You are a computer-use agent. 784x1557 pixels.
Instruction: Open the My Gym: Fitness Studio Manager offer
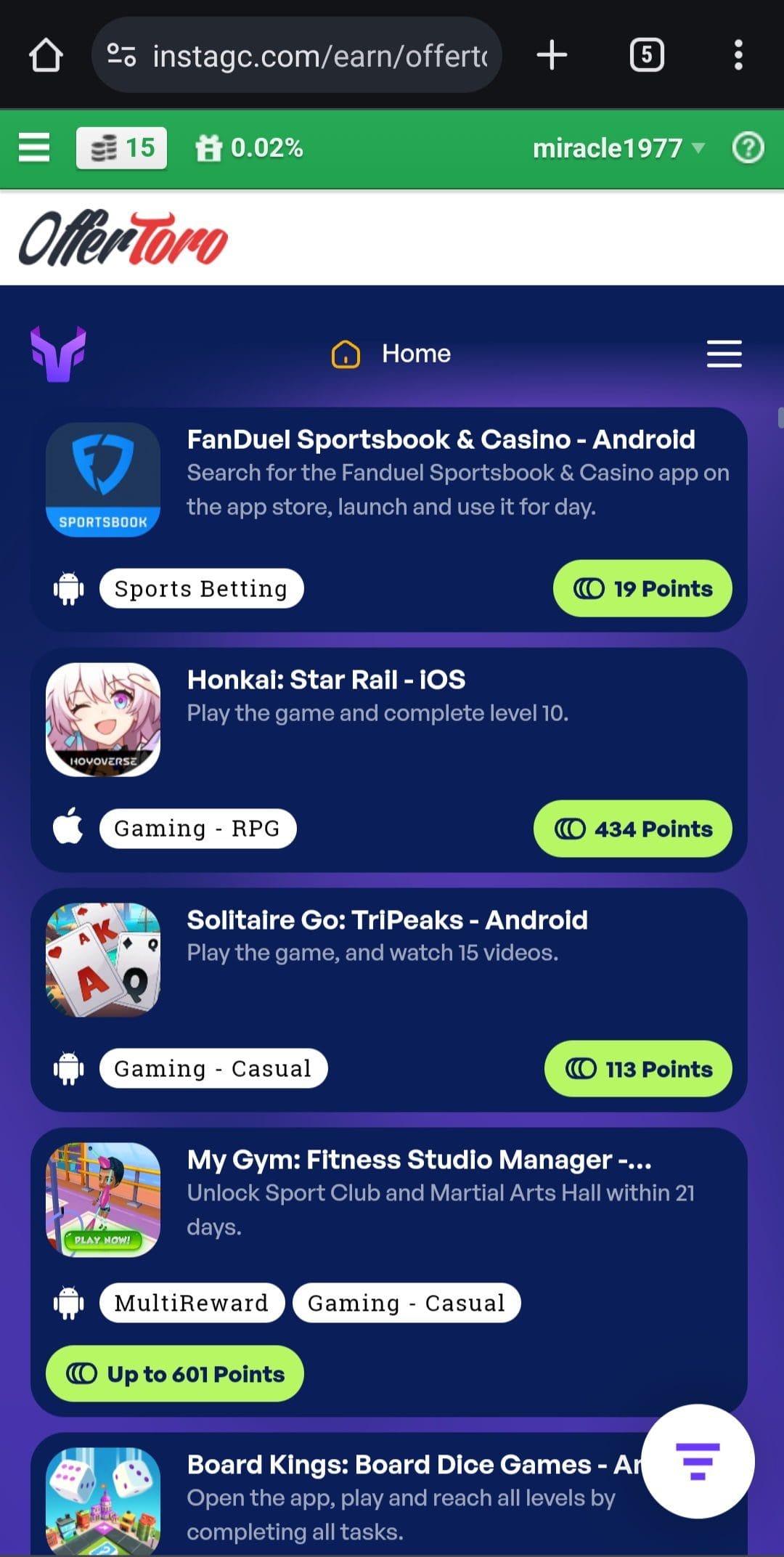(x=389, y=1272)
